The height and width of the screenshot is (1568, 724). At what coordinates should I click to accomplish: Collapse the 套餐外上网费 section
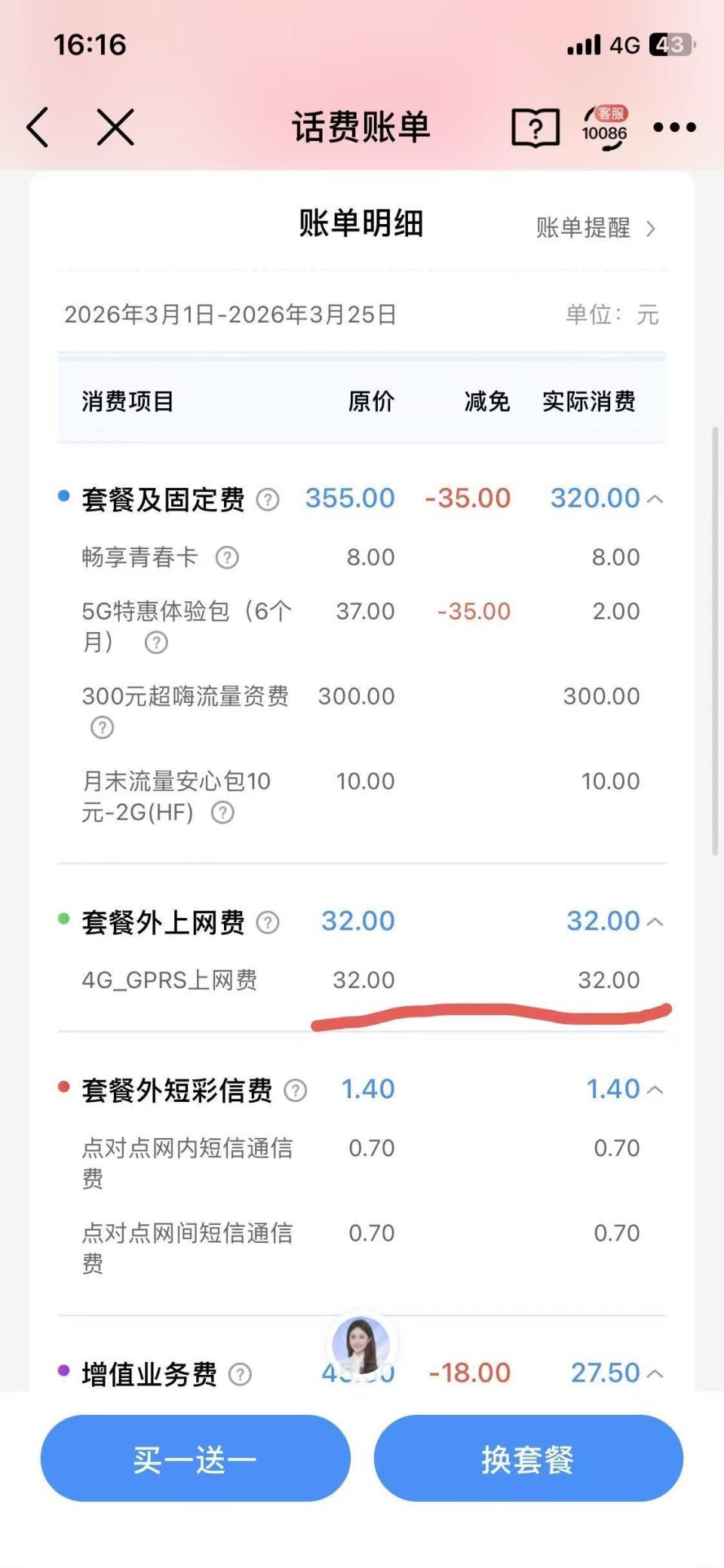[655, 922]
